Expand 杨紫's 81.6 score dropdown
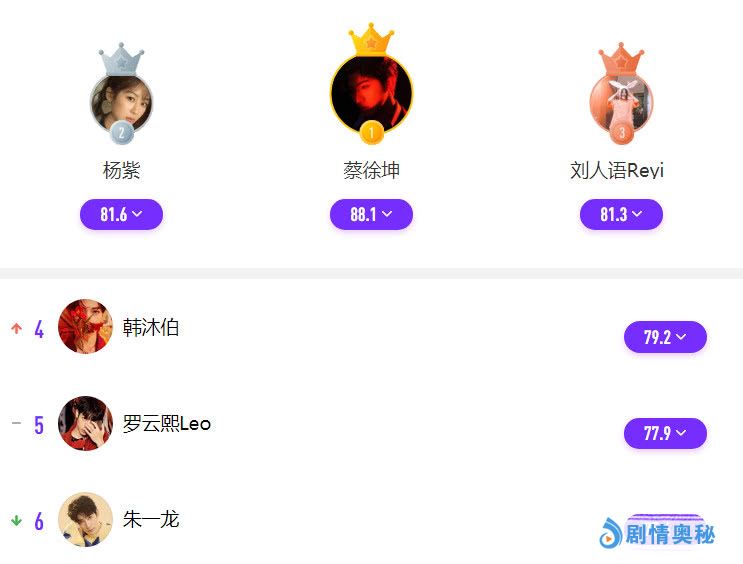Screen dimensions: 743x564 point(121,214)
